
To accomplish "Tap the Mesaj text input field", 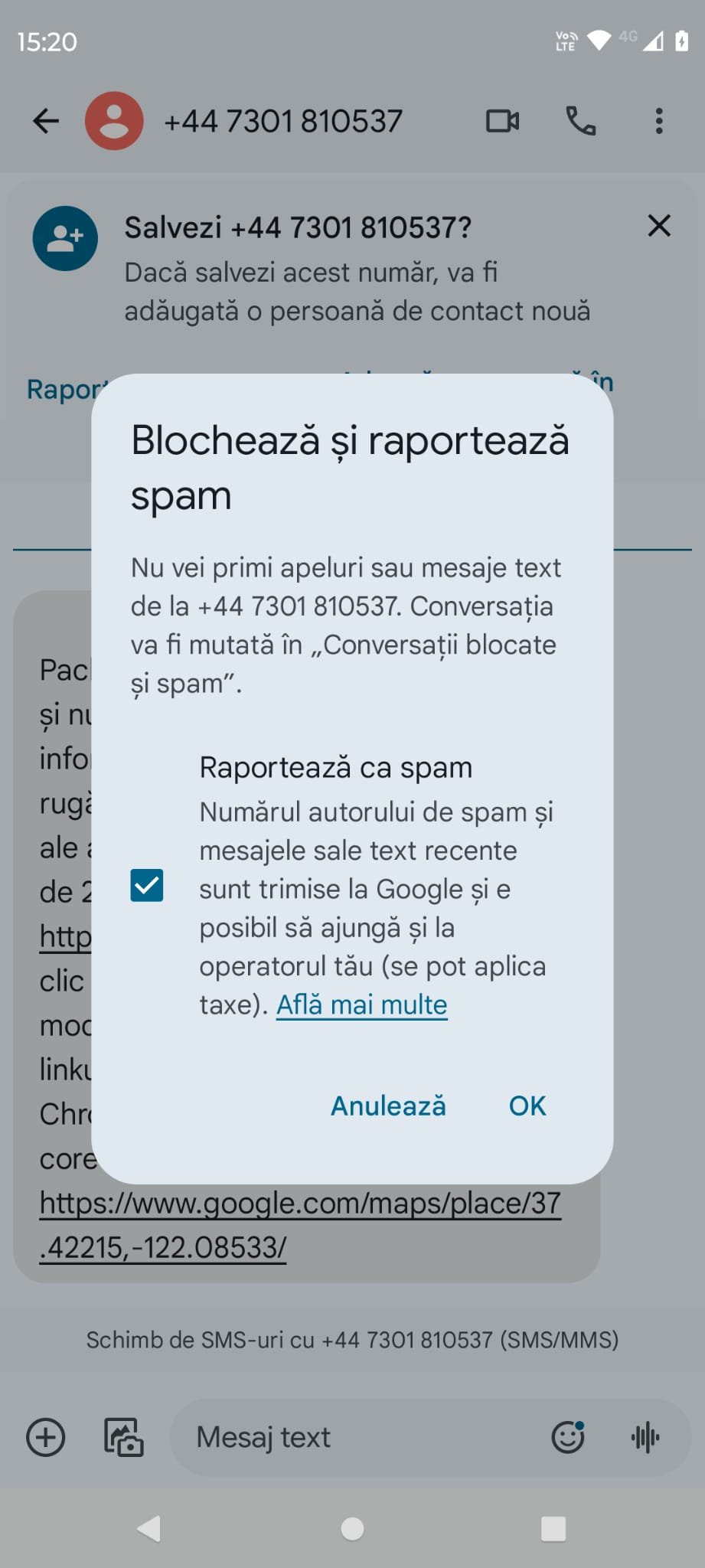I will 367,1437.
